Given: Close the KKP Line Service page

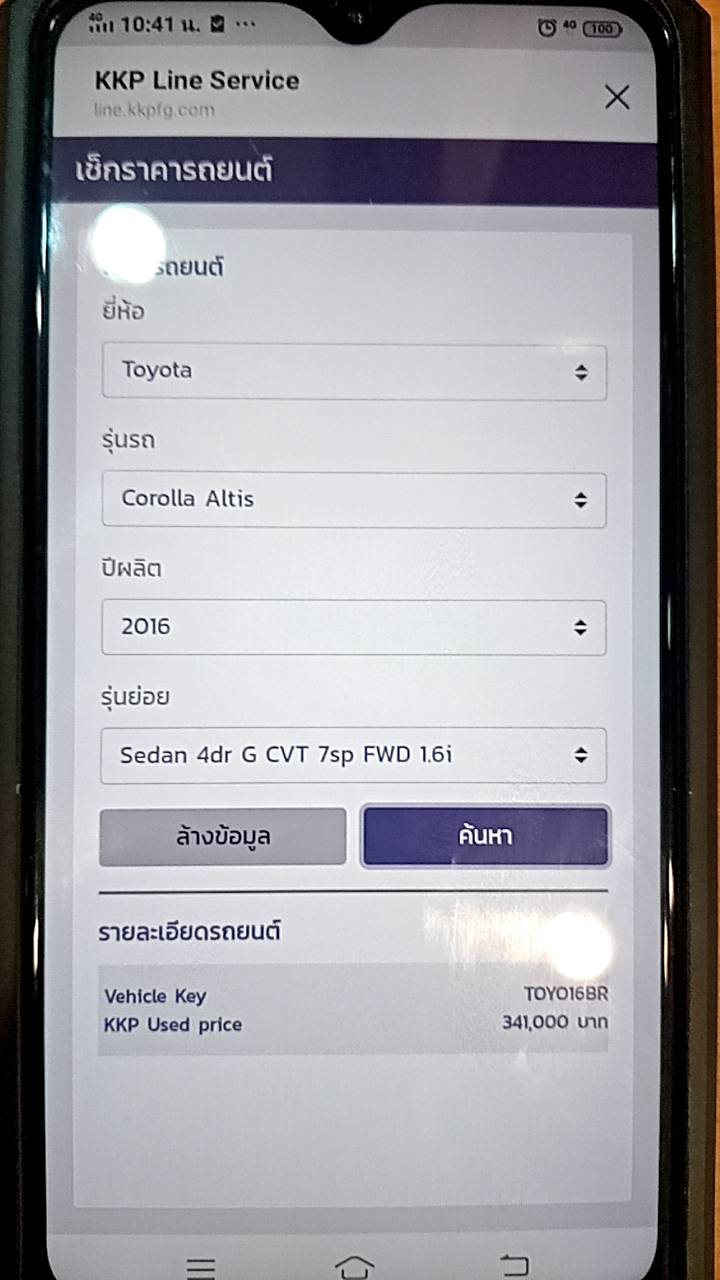Looking at the screenshot, I should click(x=617, y=97).
